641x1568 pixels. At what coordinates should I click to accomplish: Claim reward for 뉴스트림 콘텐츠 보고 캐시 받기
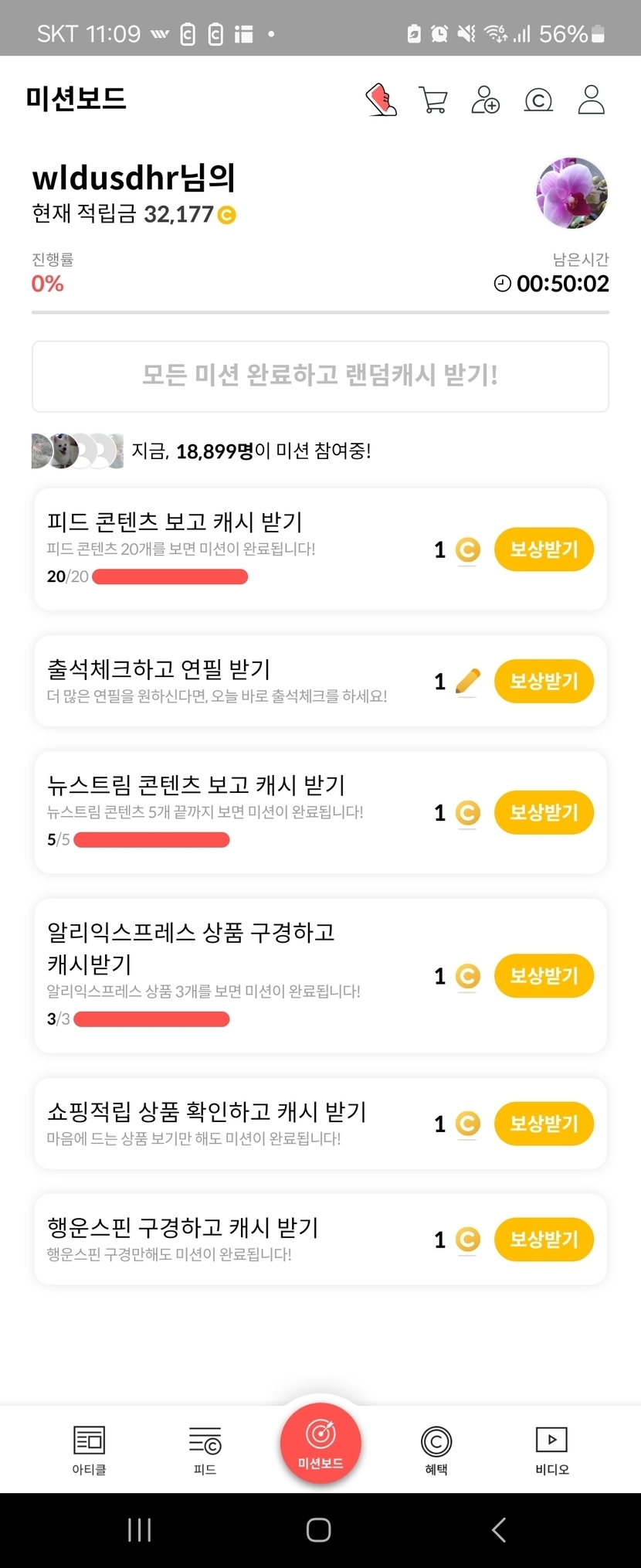click(544, 812)
